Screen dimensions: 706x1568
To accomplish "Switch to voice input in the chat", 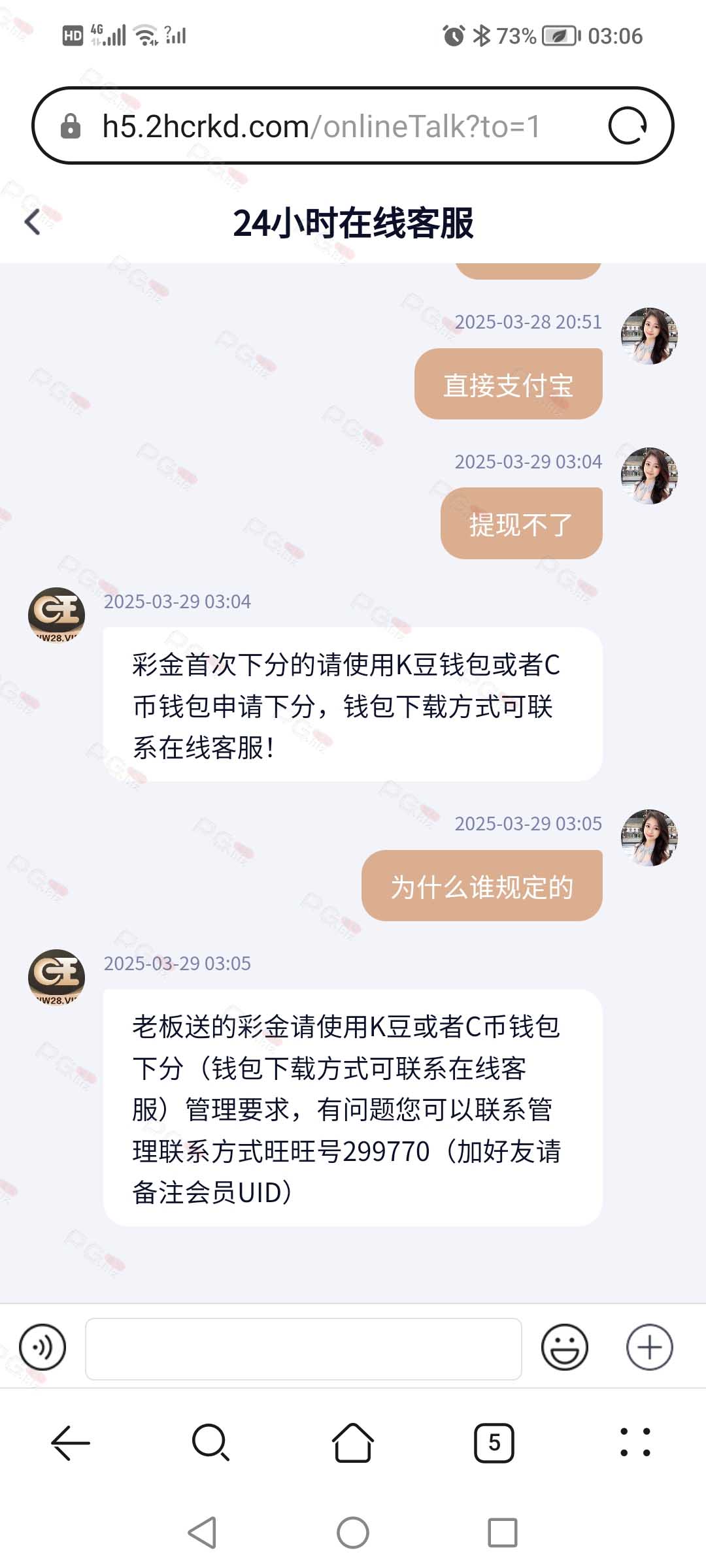I will click(x=42, y=1347).
